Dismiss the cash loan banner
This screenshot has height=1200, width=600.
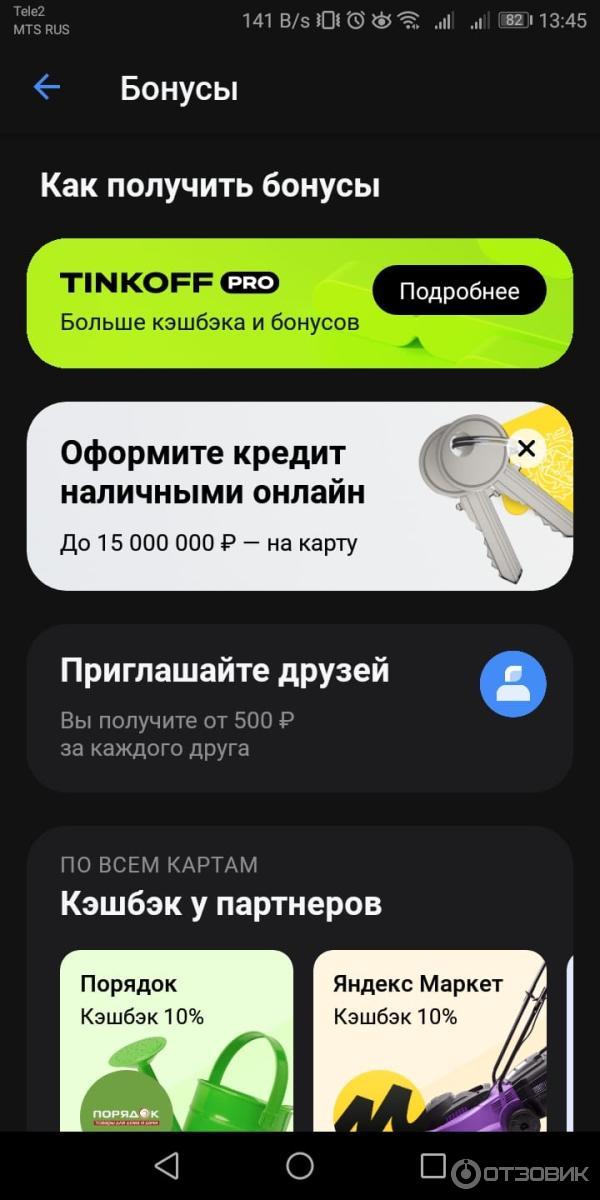click(526, 449)
